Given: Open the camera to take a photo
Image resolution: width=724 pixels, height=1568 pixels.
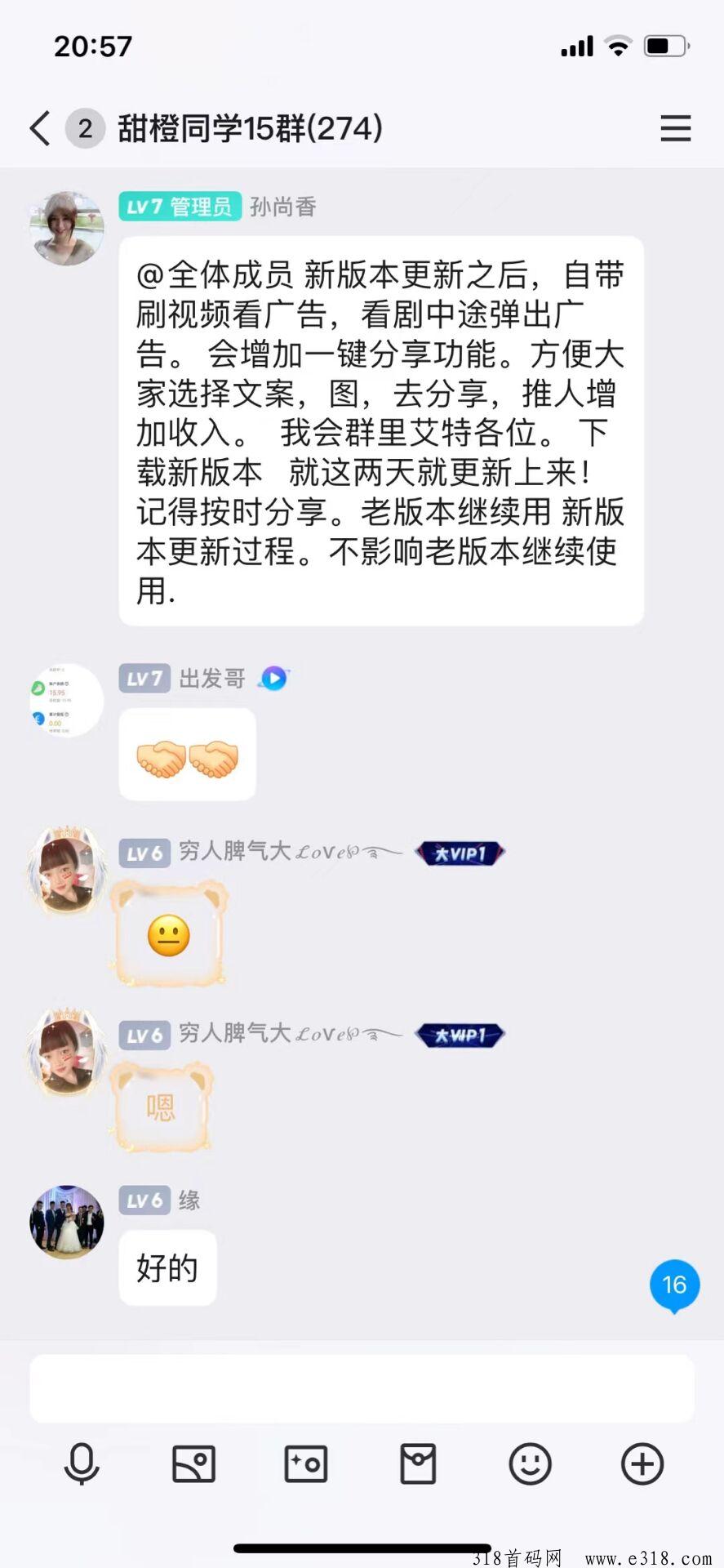Looking at the screenshot, I should click(306, 1463).
